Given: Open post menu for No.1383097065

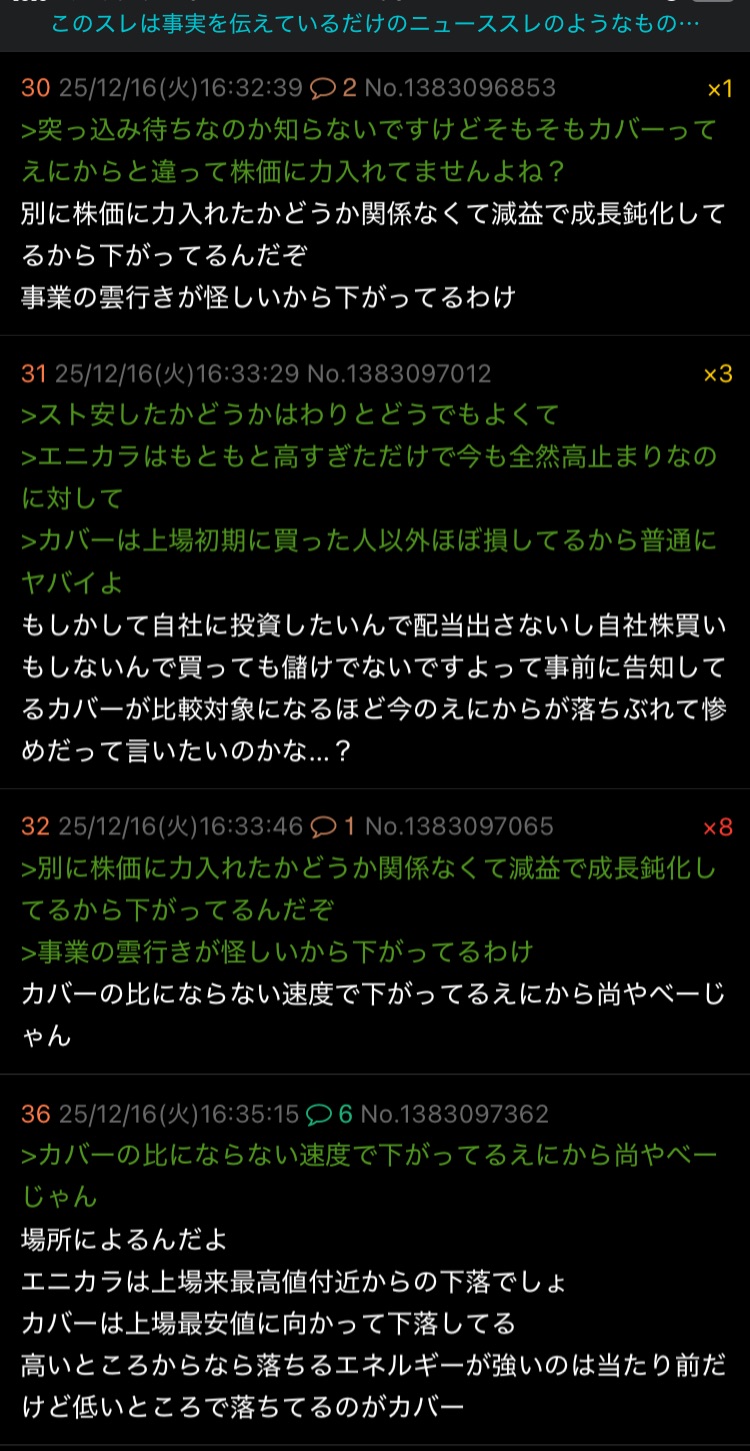Looking at the screenshot, I should point(459,826).
